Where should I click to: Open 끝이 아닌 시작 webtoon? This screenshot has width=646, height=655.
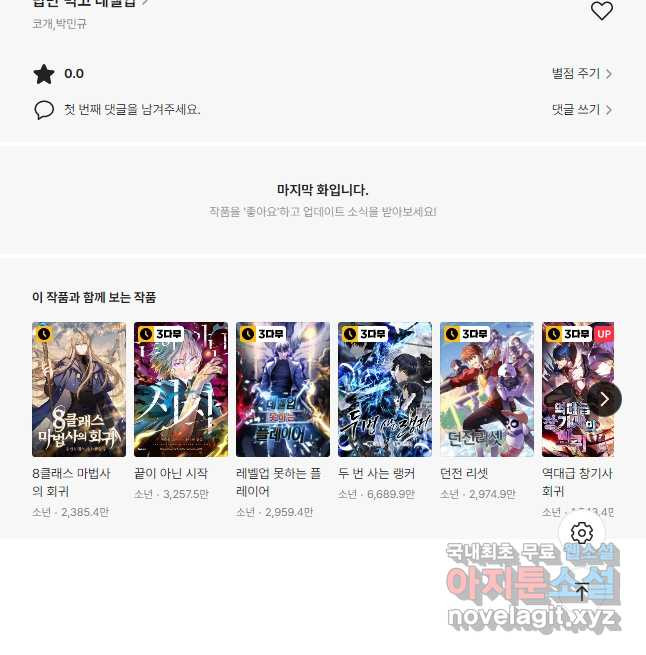[x=181, y=389]
